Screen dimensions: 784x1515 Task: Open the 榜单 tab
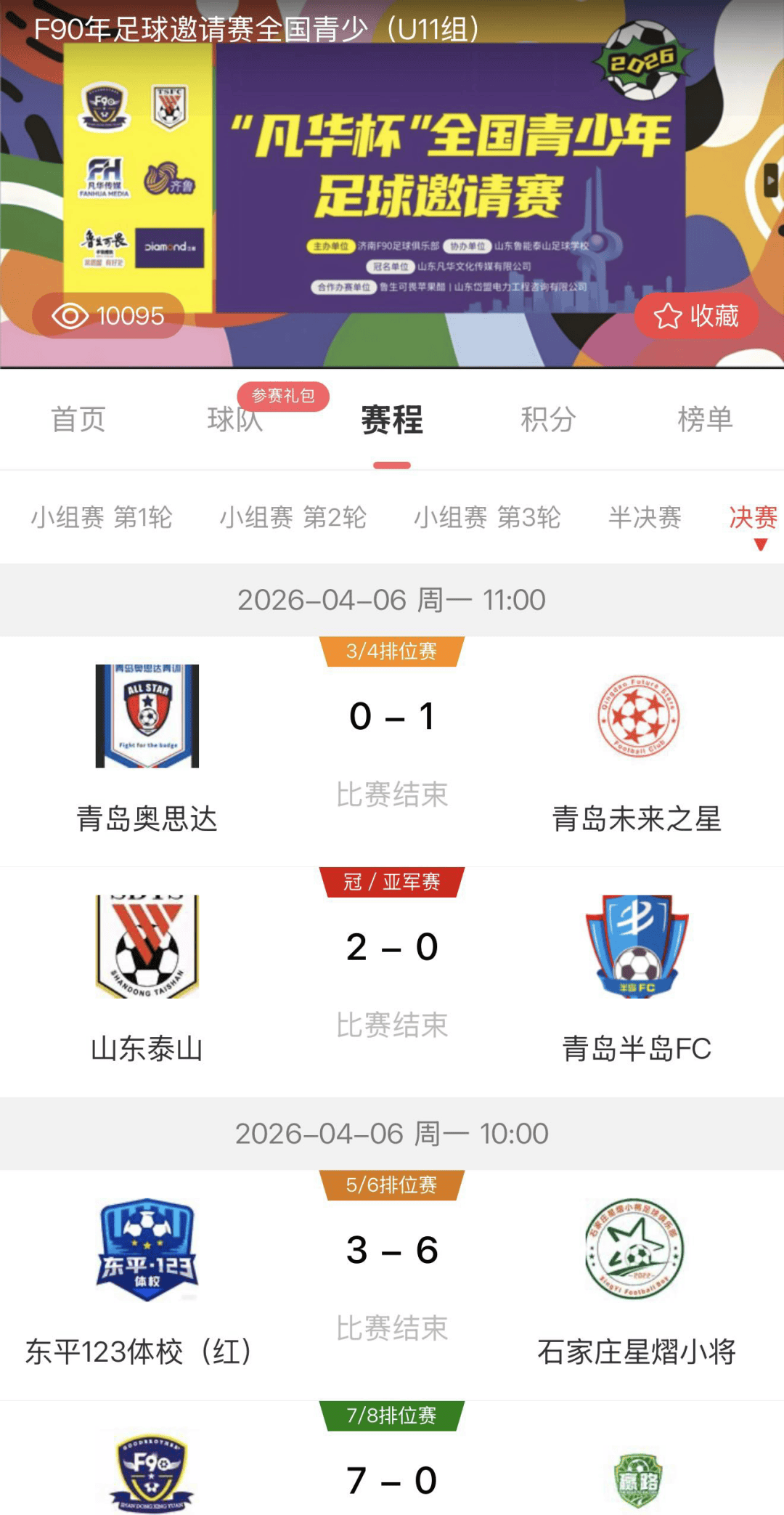(x=705, y=419)
